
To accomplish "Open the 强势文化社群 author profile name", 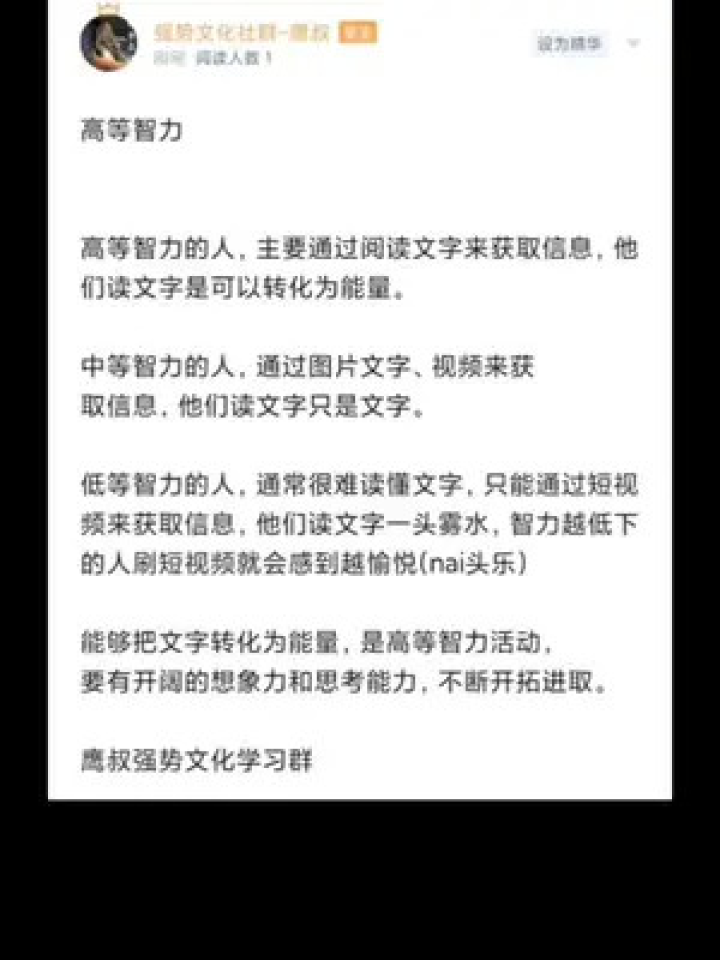I will coord(243,32).
